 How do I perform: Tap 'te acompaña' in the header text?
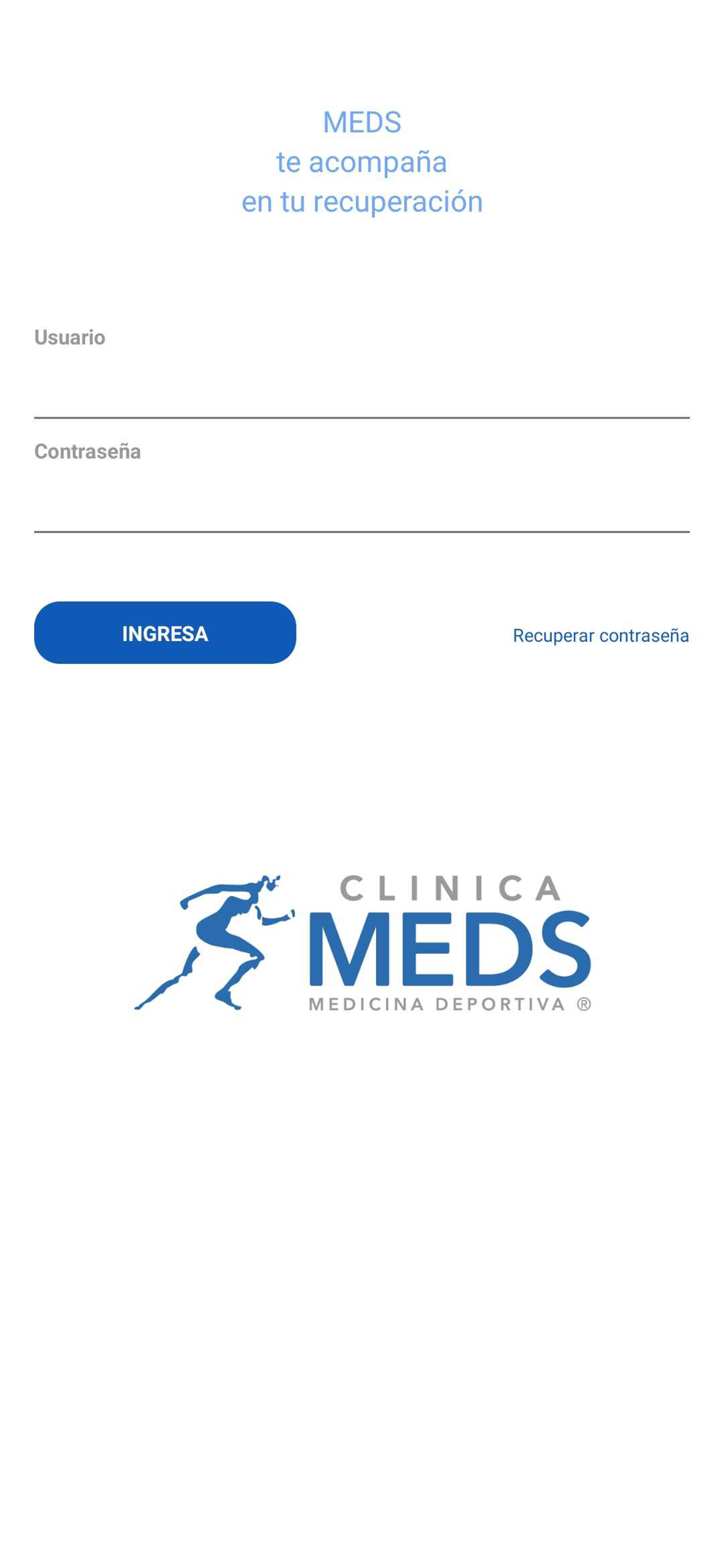point(361,162)
